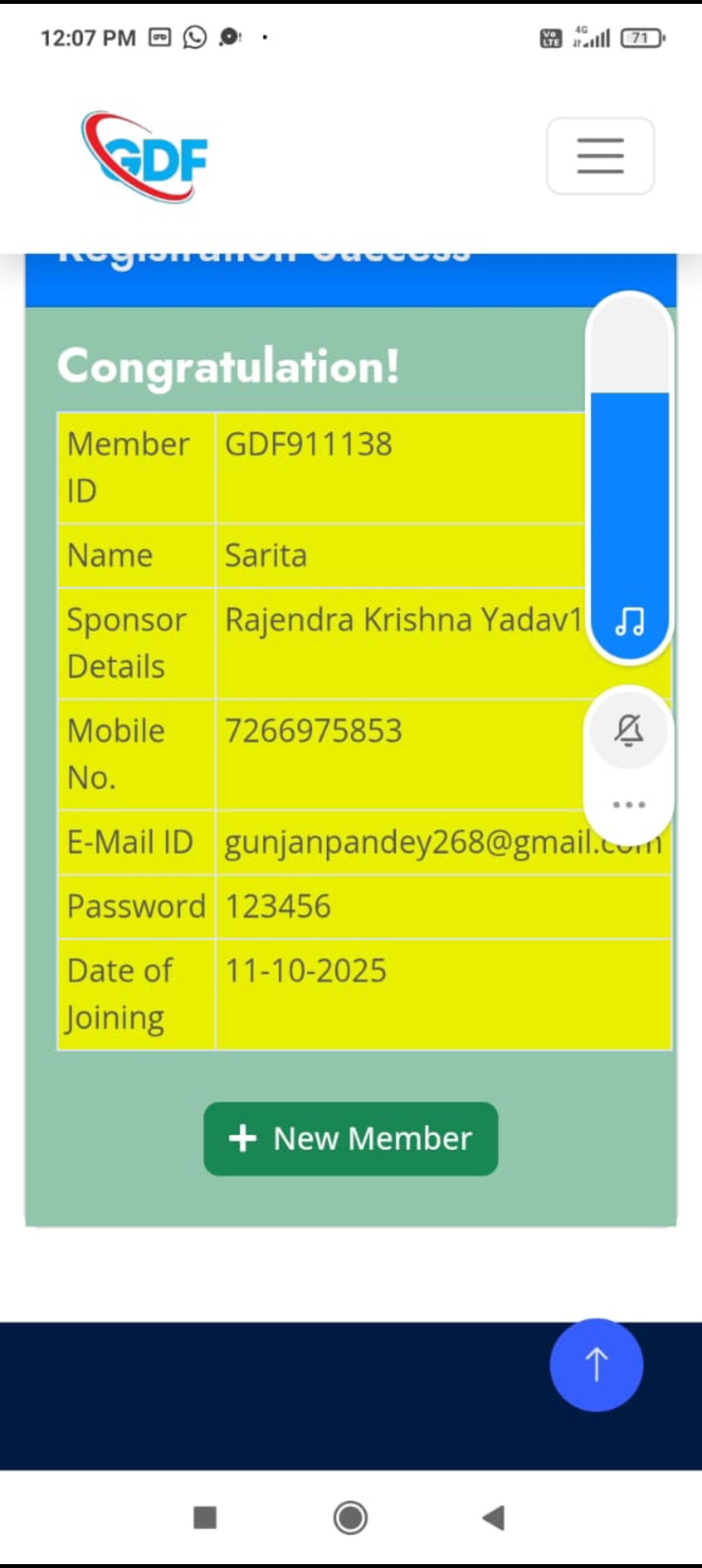Open the hamburger navigation menu
The height and width of the screenshot is (1568, 702).
(x=600, y=156)
